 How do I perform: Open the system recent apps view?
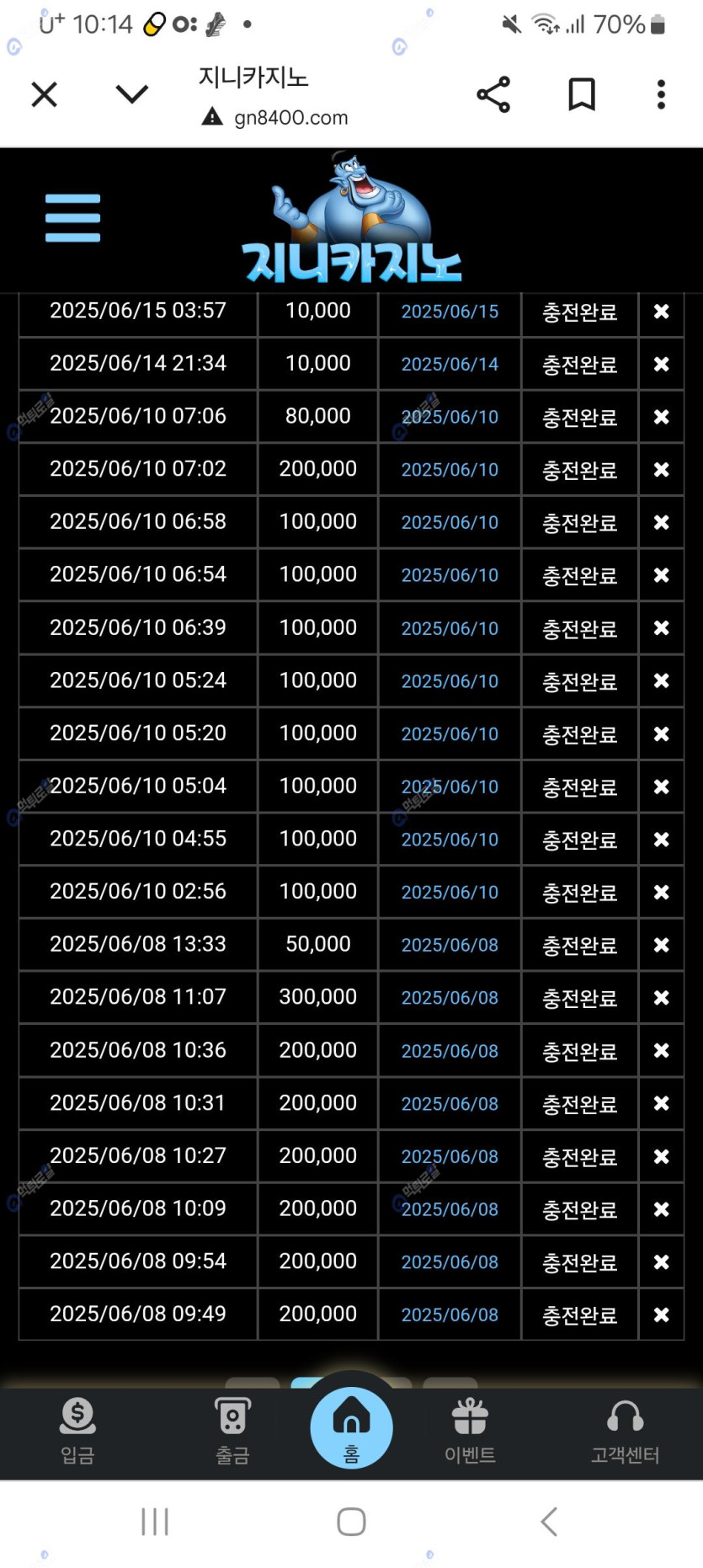pyautogui.click(x=155, y=1522)
